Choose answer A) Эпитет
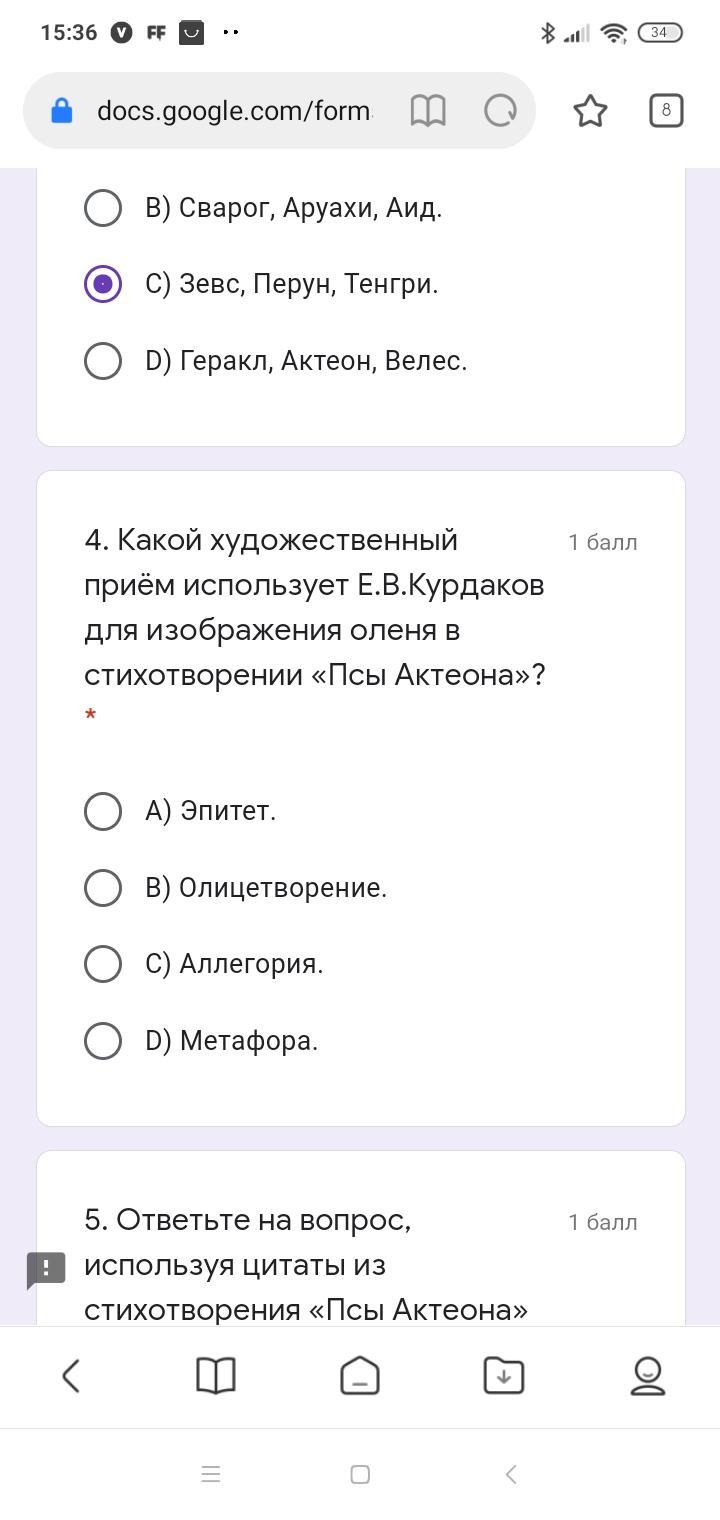The image size is (720, 1520). [x=103, y=811]
